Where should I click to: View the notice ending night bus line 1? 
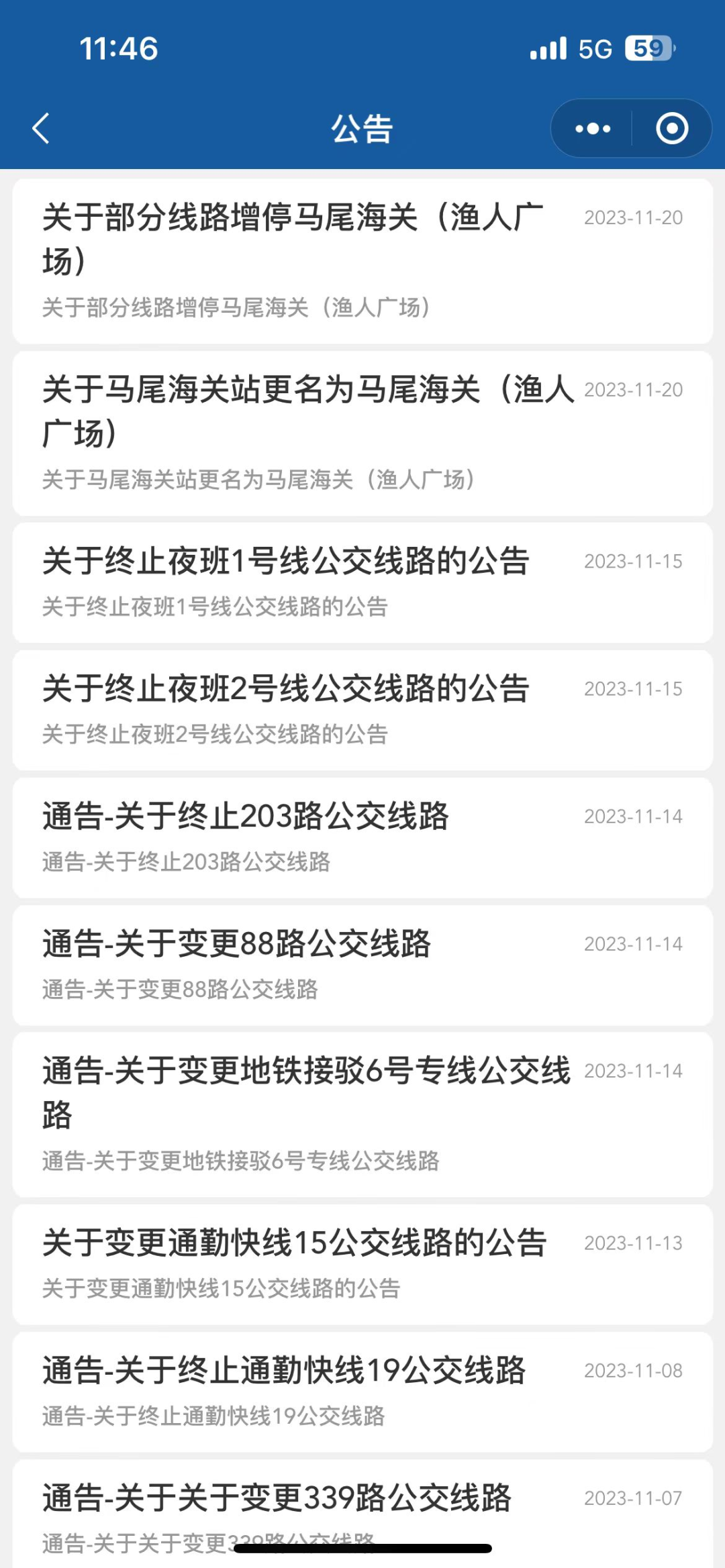click(362, 582)
